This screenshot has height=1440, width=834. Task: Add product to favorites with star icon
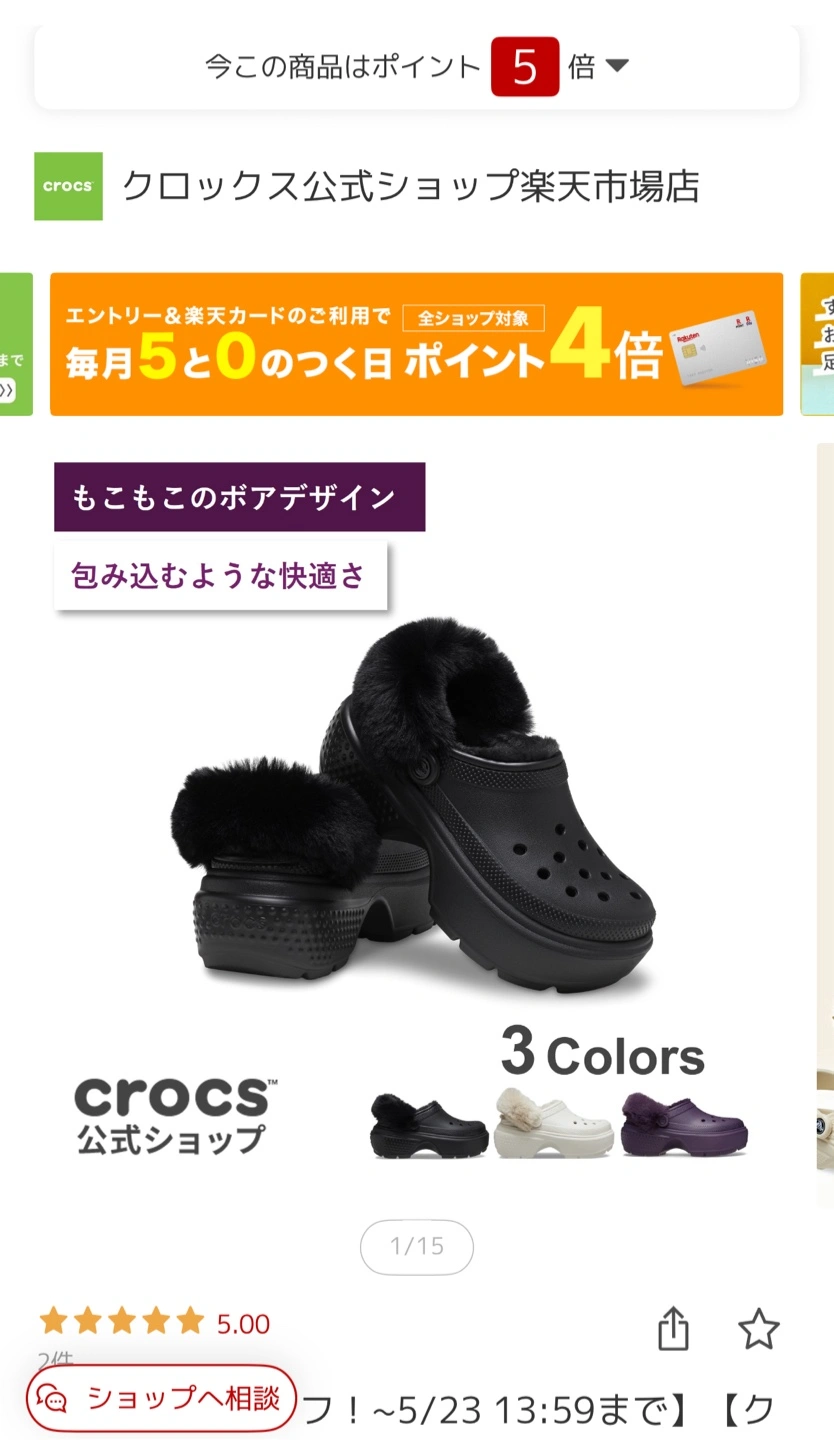[x=758, y=1329]
